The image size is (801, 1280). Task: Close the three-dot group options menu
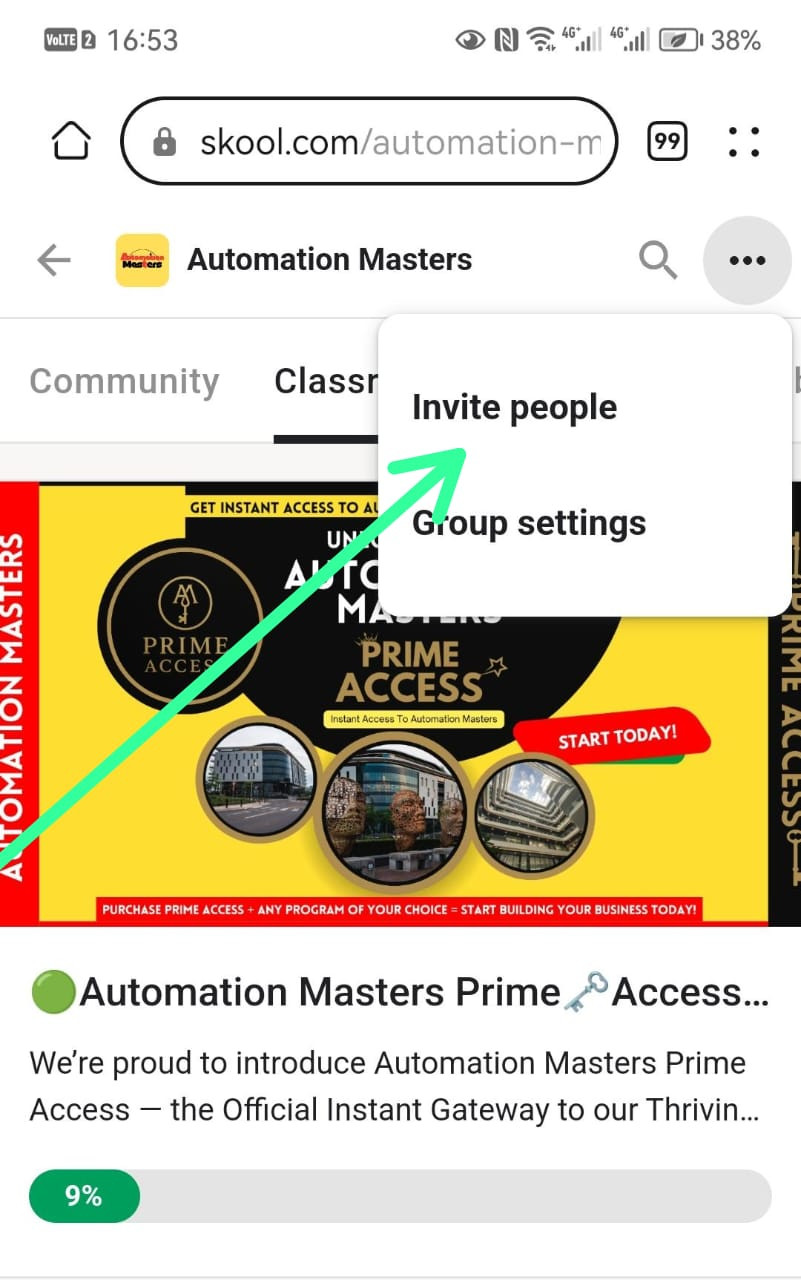click(x=747, y=261)
